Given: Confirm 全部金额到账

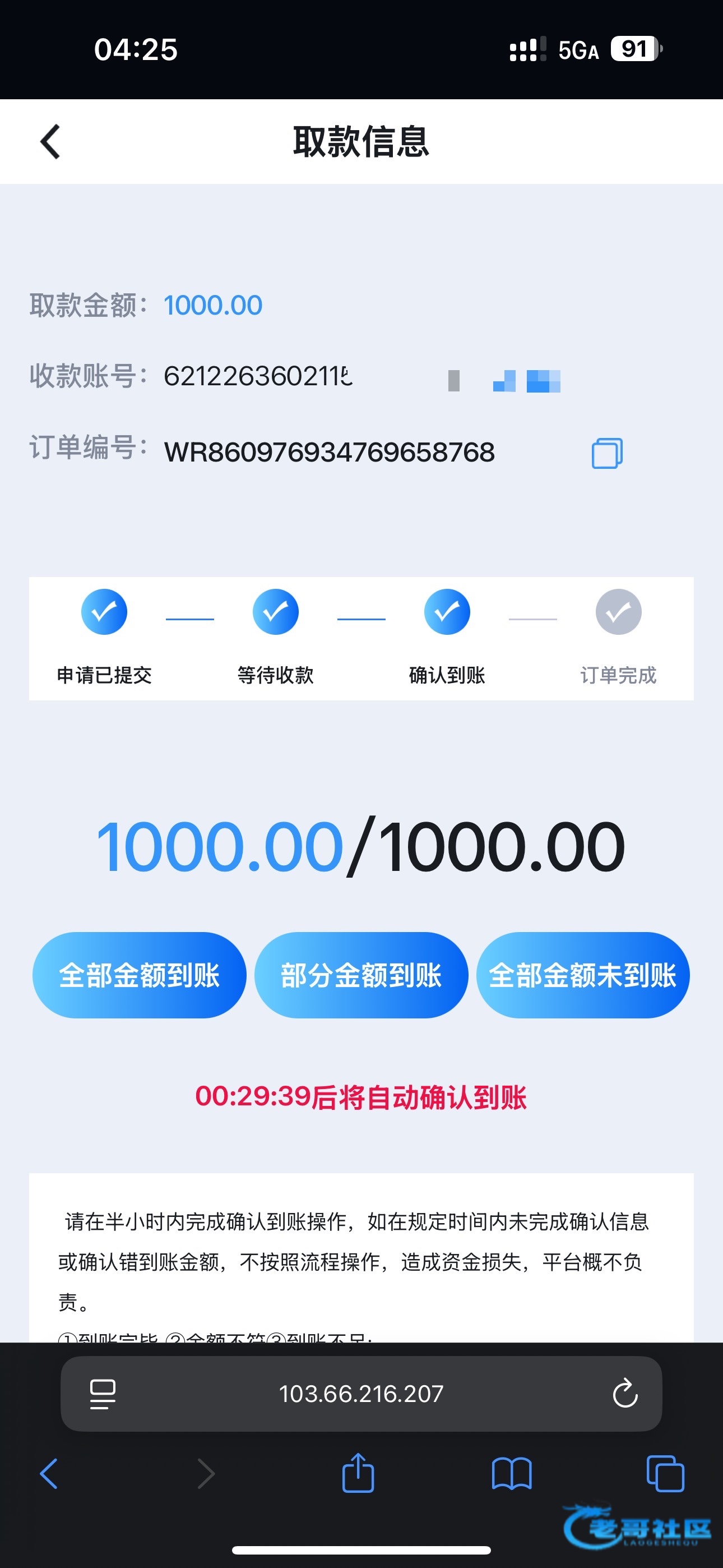Looking at the screenshot, I should (x=140, y=975).
